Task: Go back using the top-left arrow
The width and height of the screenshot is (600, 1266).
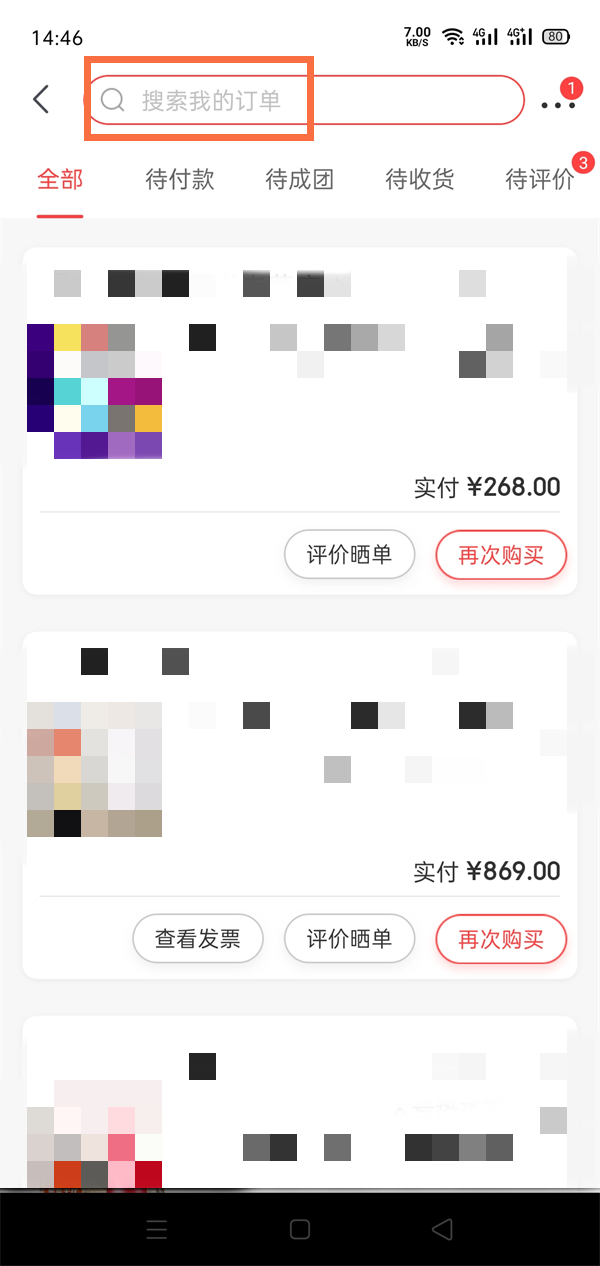Action: [x=41, y=100]
